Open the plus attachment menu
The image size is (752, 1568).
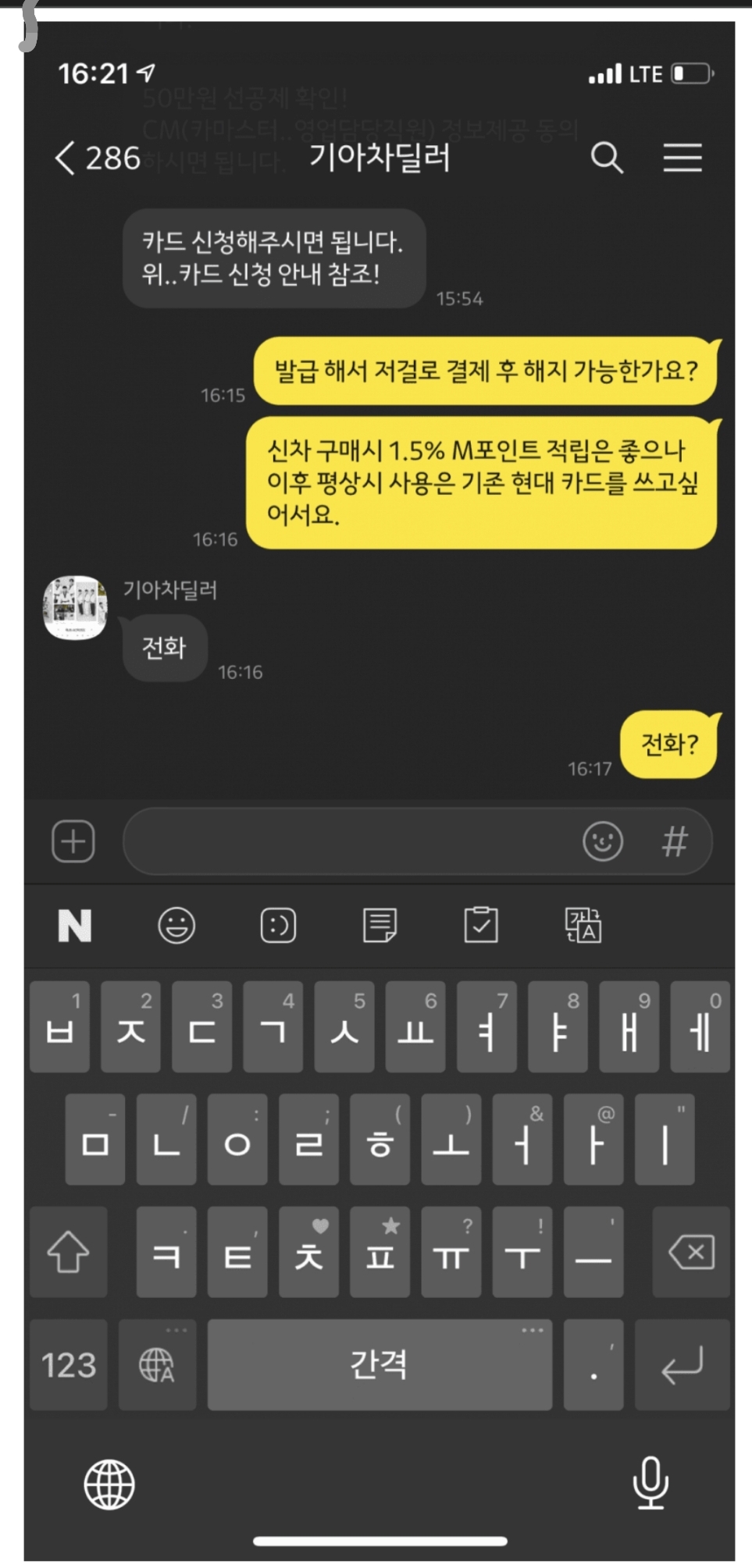point(73,841)
